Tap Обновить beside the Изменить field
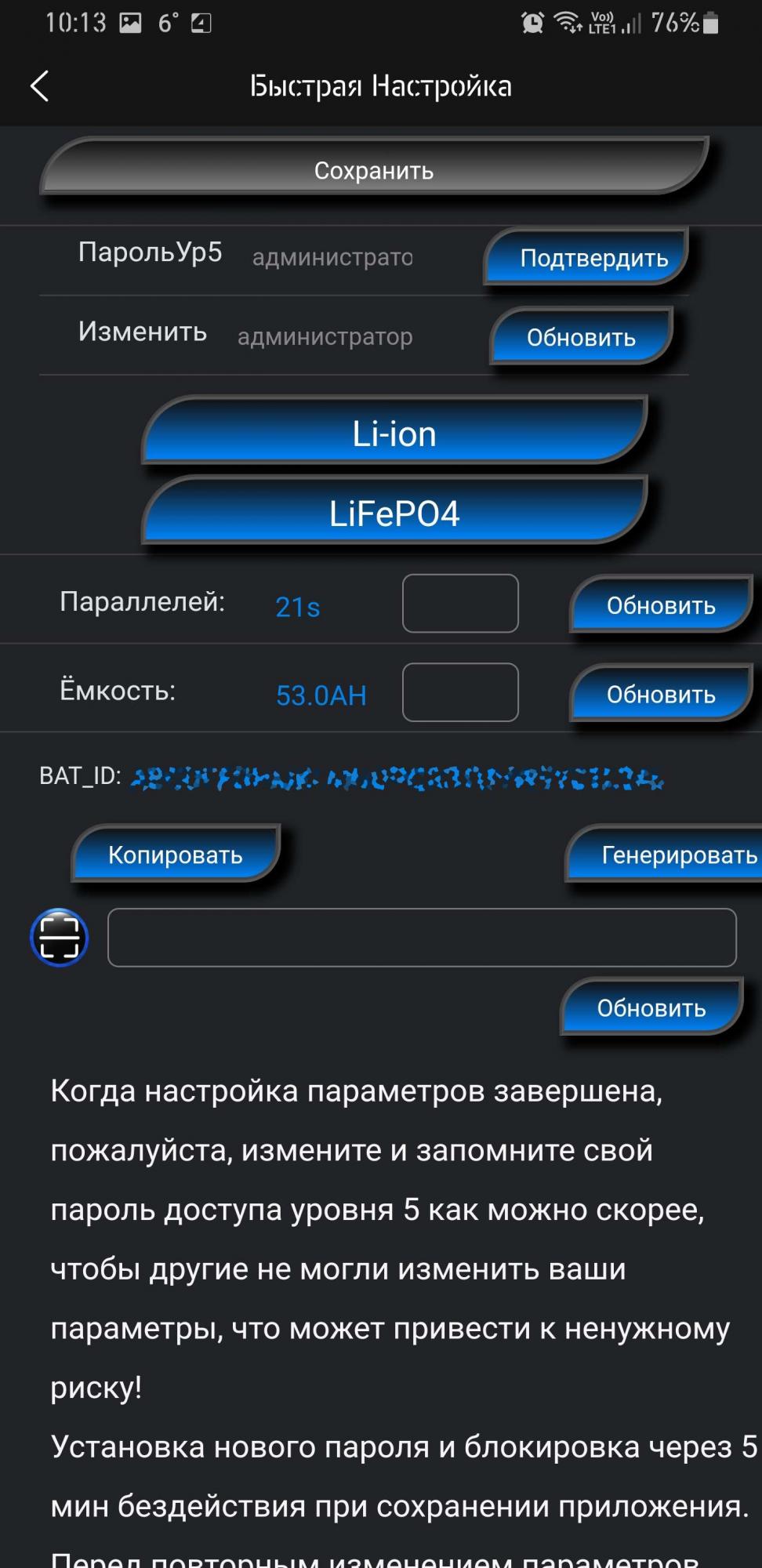This screenshot has height=1568, width=762. pos(581,337)
